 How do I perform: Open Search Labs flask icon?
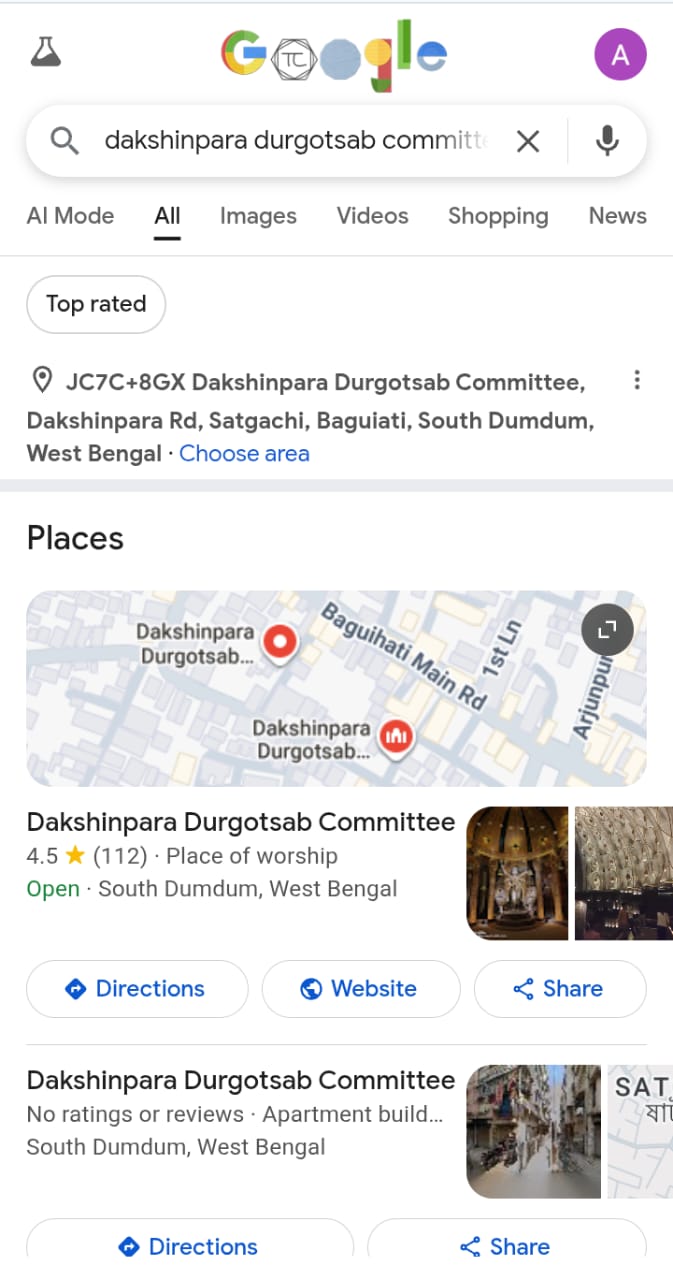click(x=45, y=53)
